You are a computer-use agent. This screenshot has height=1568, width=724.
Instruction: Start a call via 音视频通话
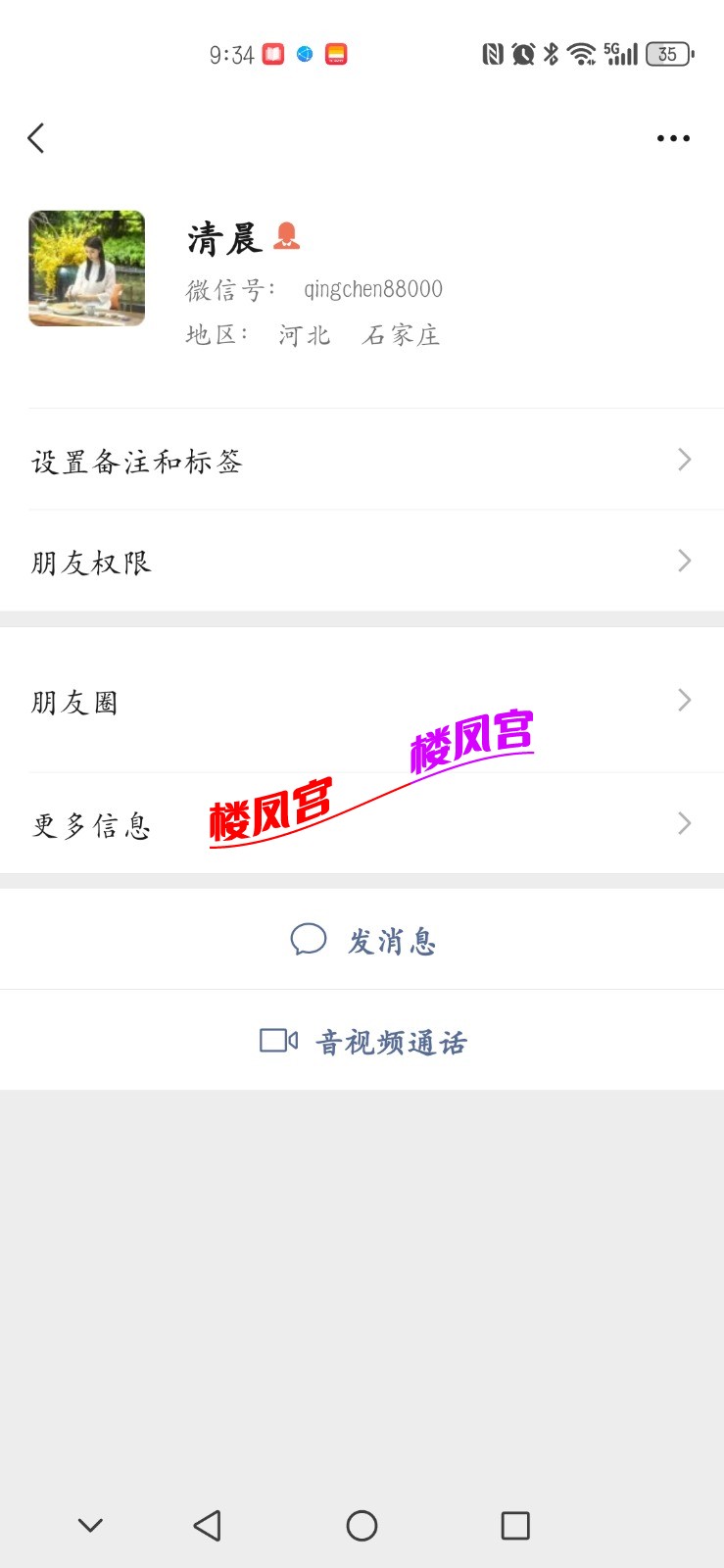(391, 1041)
